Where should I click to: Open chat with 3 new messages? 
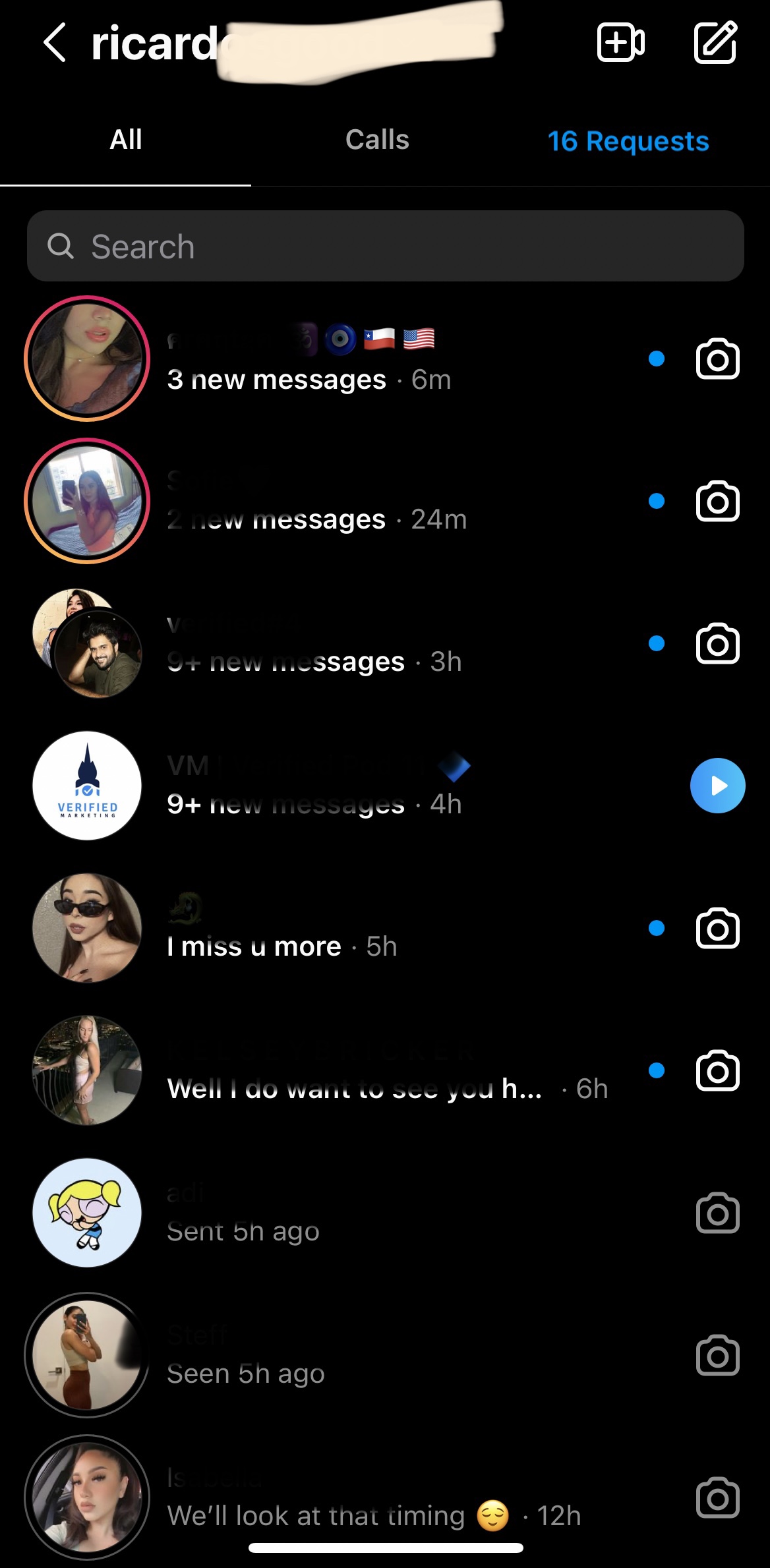point(385,359)
